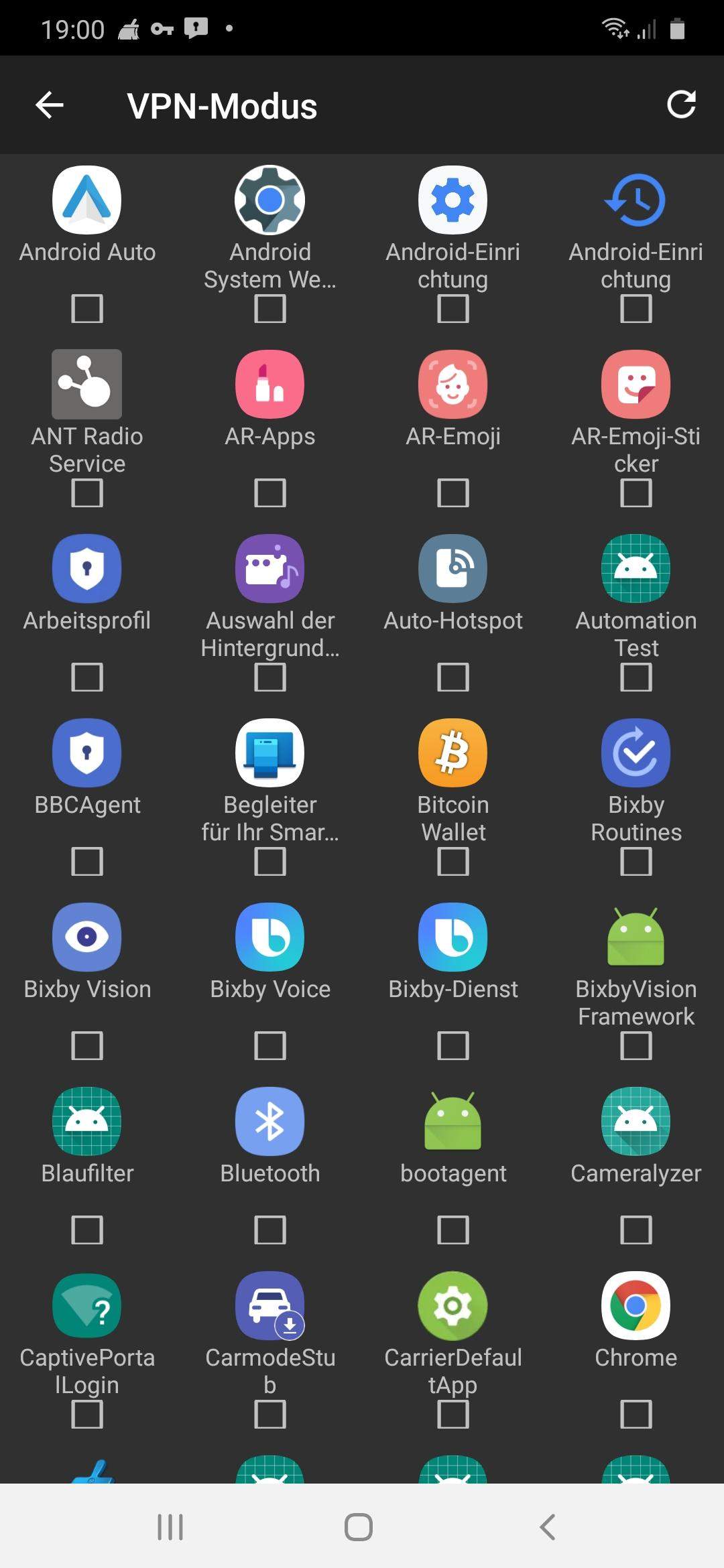Tick the Automation Test checkbox
The image size is (724, 1568).
tap(636, 677)
